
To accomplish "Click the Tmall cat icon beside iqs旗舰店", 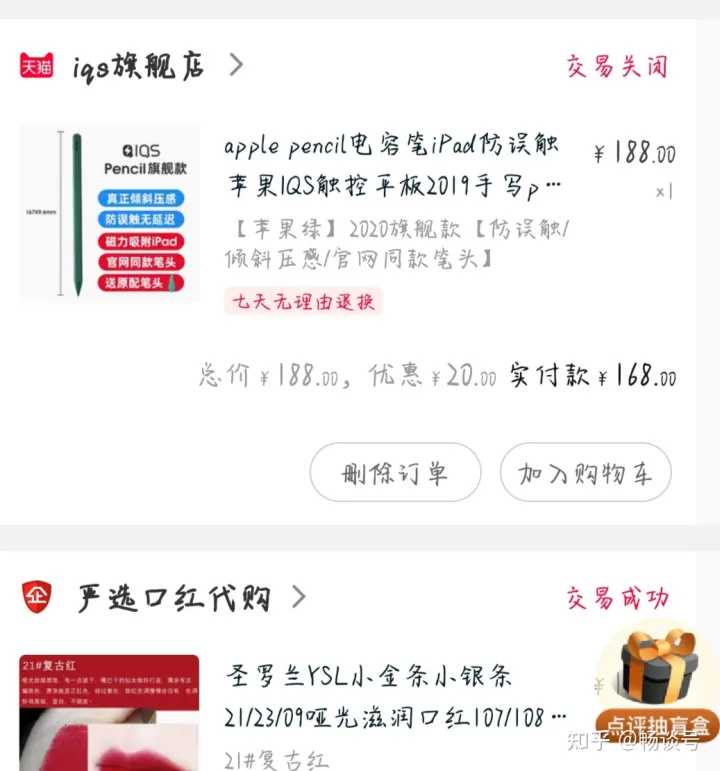I will (x=36, y=64).
